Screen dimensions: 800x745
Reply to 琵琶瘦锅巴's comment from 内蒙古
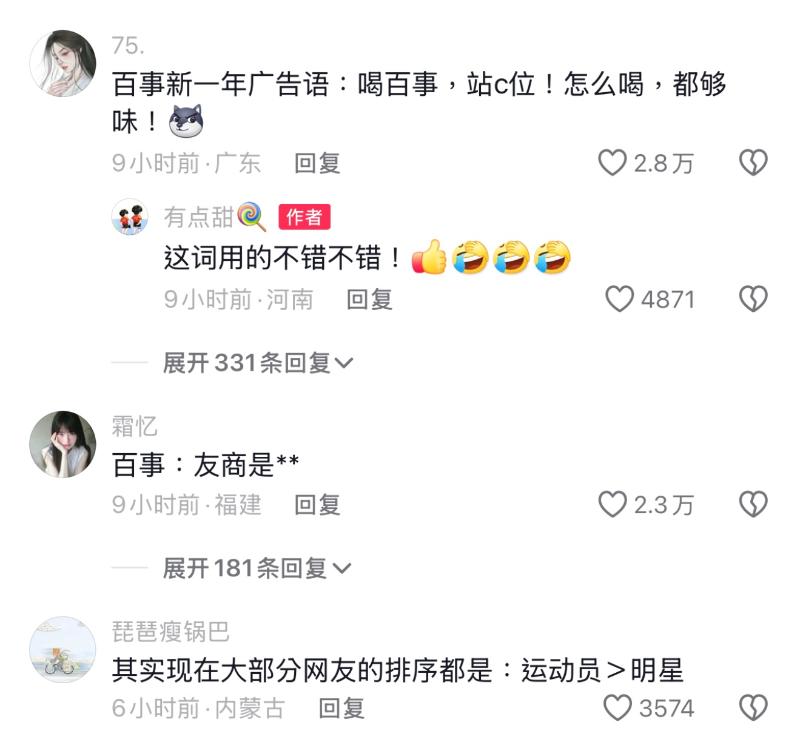[341, 708]
